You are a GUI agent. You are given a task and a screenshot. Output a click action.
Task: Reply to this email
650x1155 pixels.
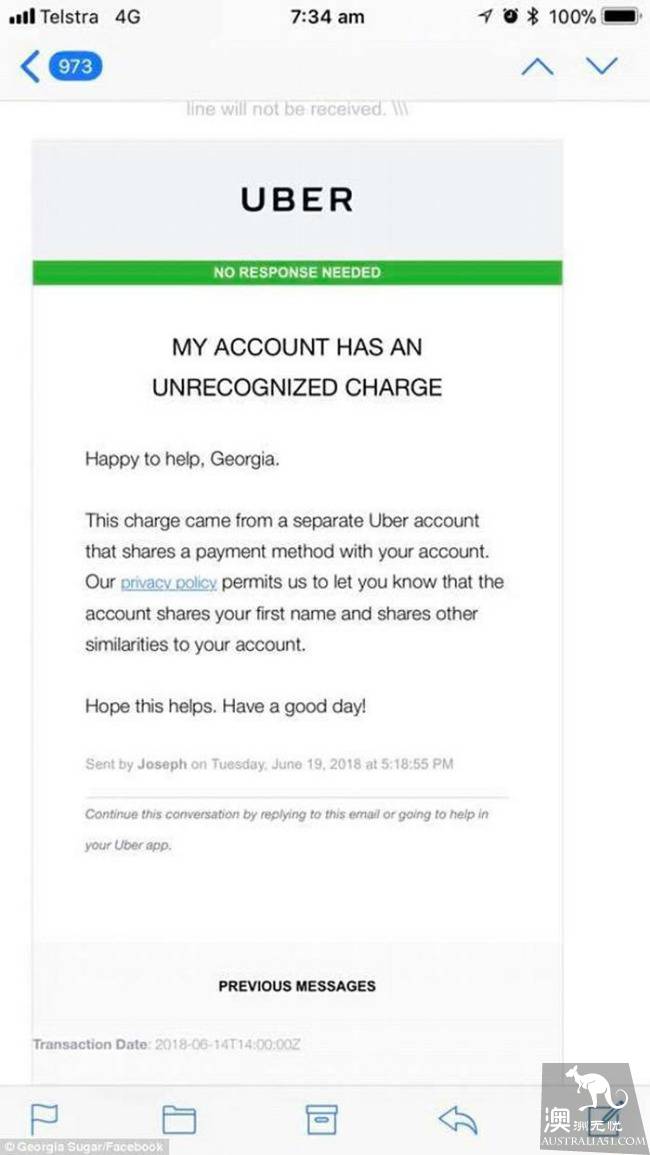457,1119
